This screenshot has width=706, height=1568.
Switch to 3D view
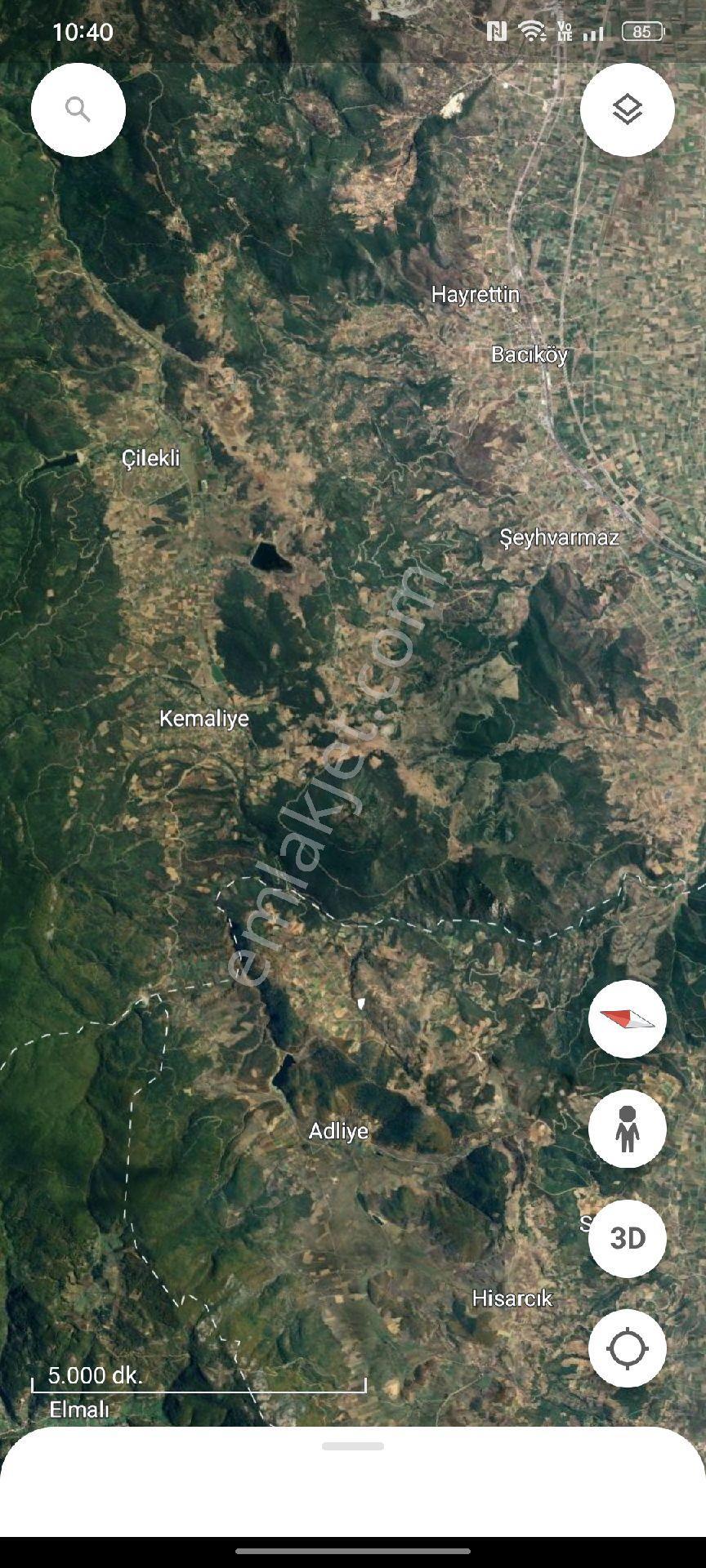[x=628, y=1238]
